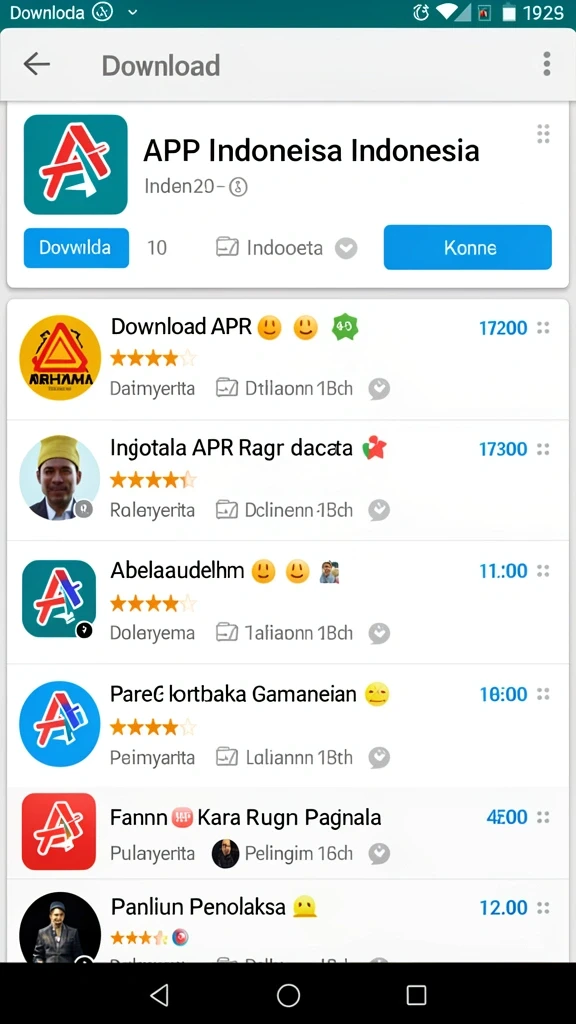Open the Abelaaudelhm app entry
Viewport: 576px width, 1024px height.
[x=288, y=602]
